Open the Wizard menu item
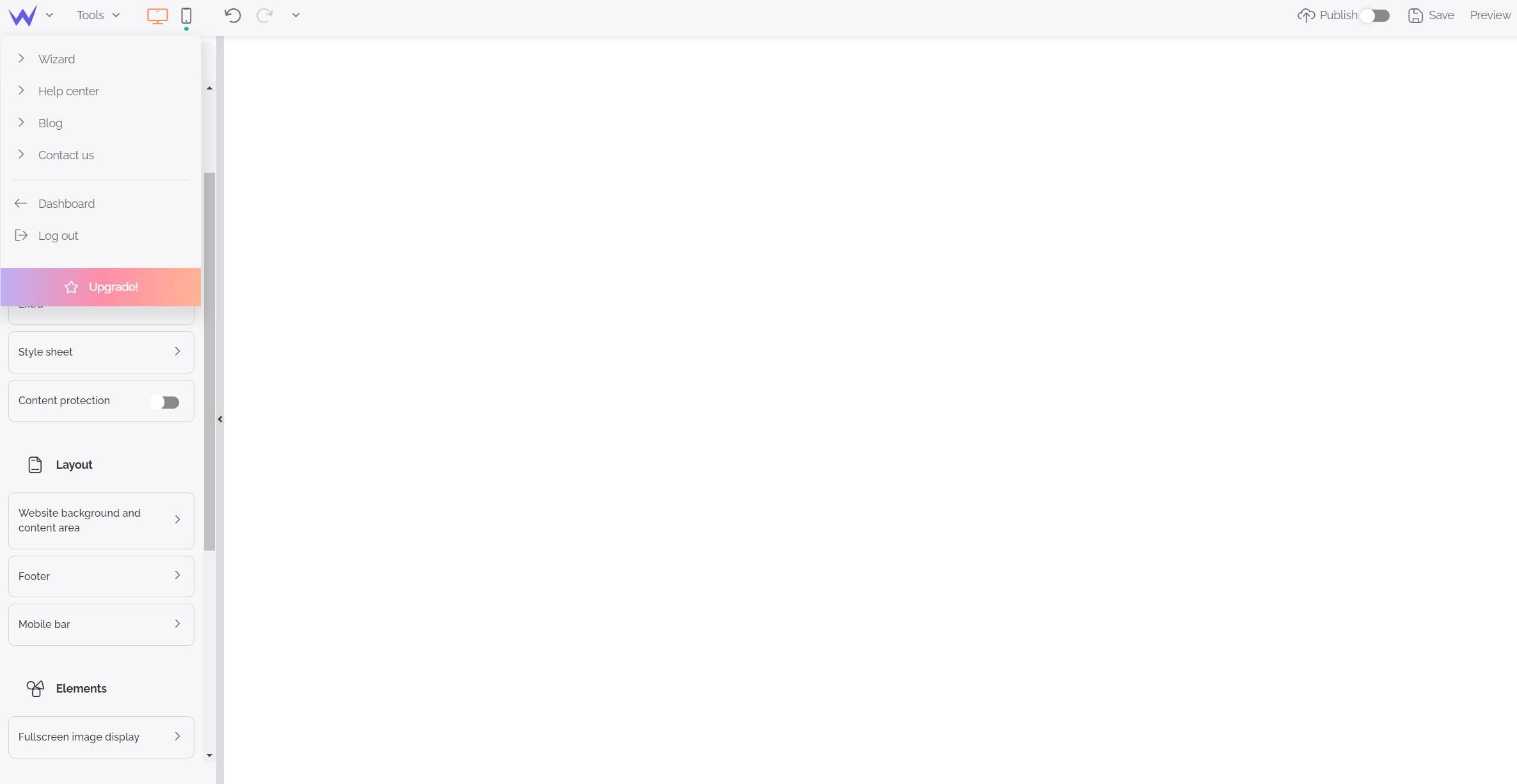The width and height of the screenshot is (1517, 784). click(56, 59)
